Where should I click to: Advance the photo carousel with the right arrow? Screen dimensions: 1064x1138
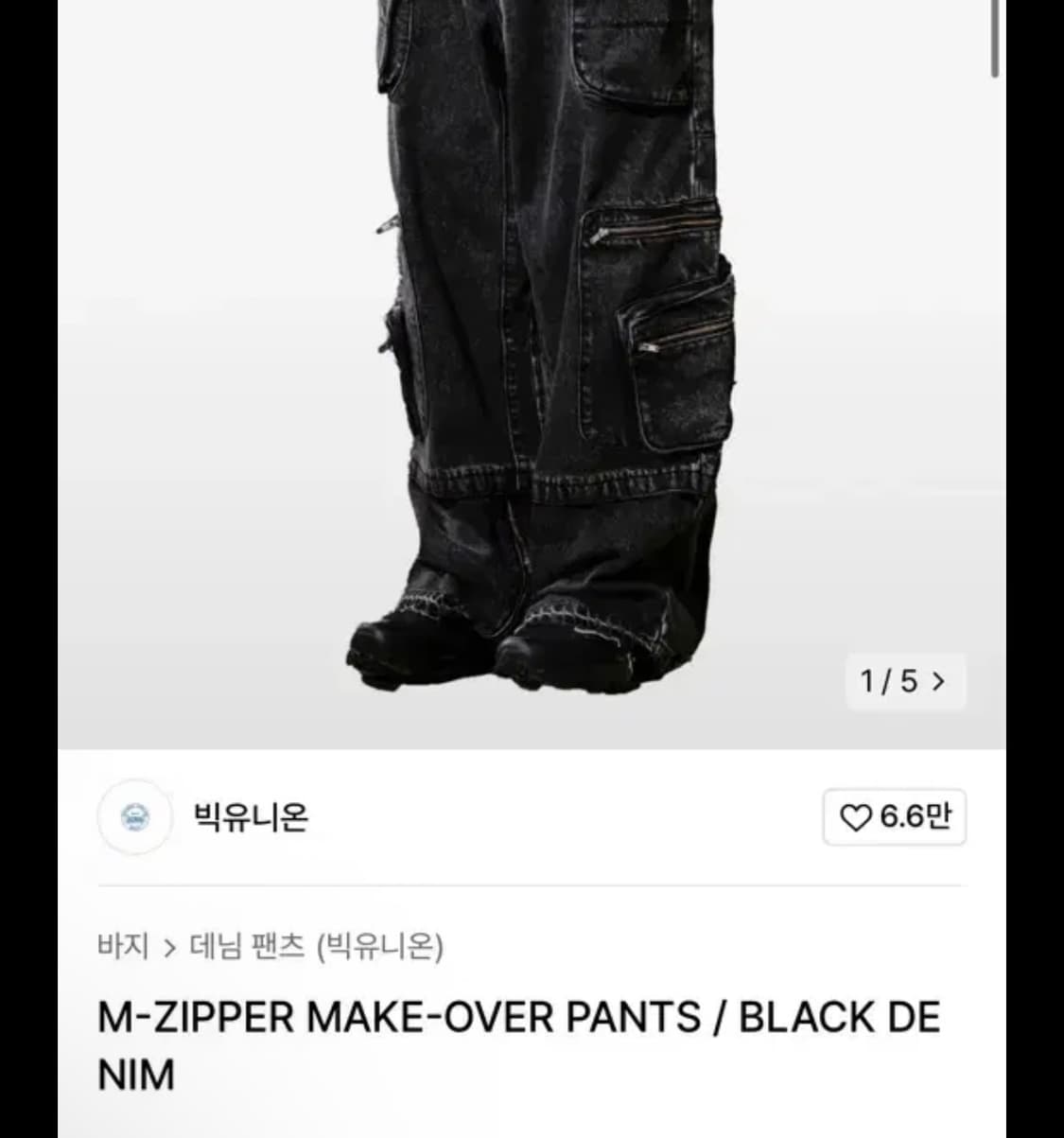coord(937,680)
